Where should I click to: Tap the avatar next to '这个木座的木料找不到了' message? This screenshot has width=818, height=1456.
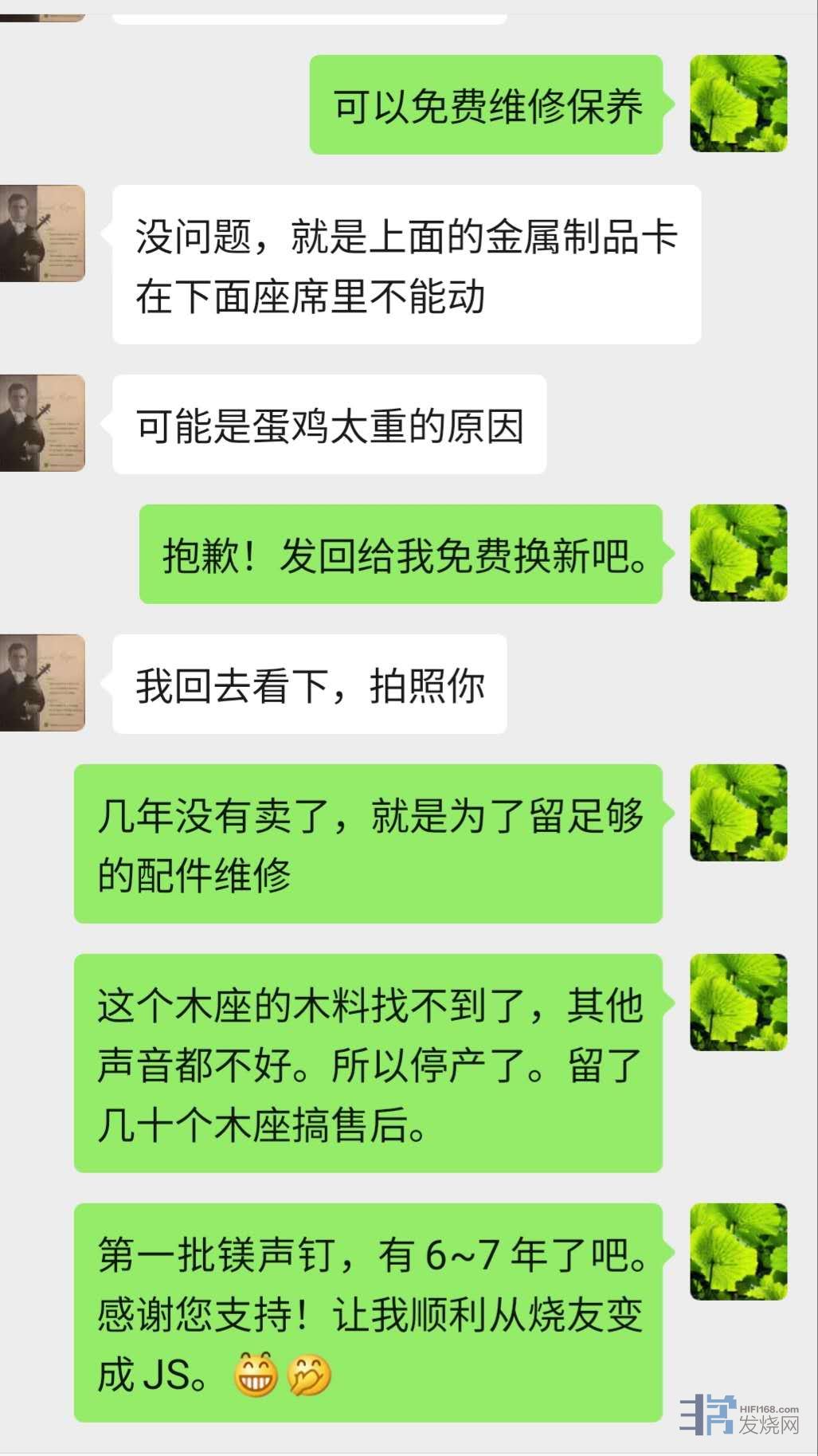pyautogui.click(x=738, y=1003)
